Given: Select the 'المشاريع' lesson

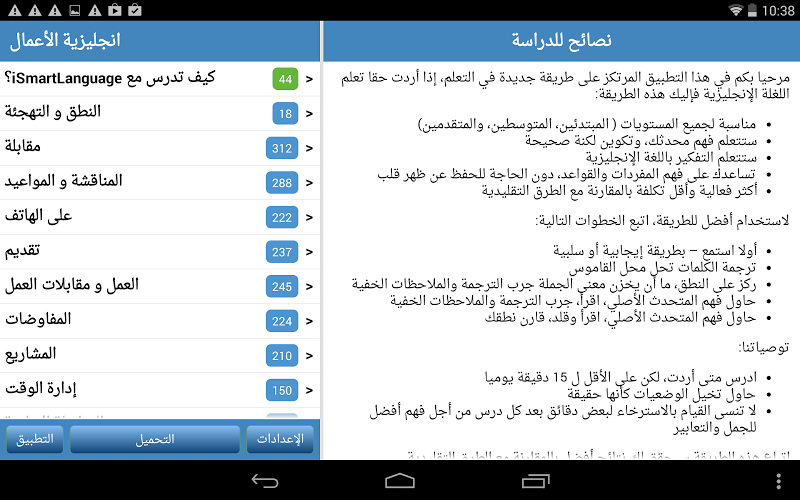Looking at the screenshot, I should (160, 355).
